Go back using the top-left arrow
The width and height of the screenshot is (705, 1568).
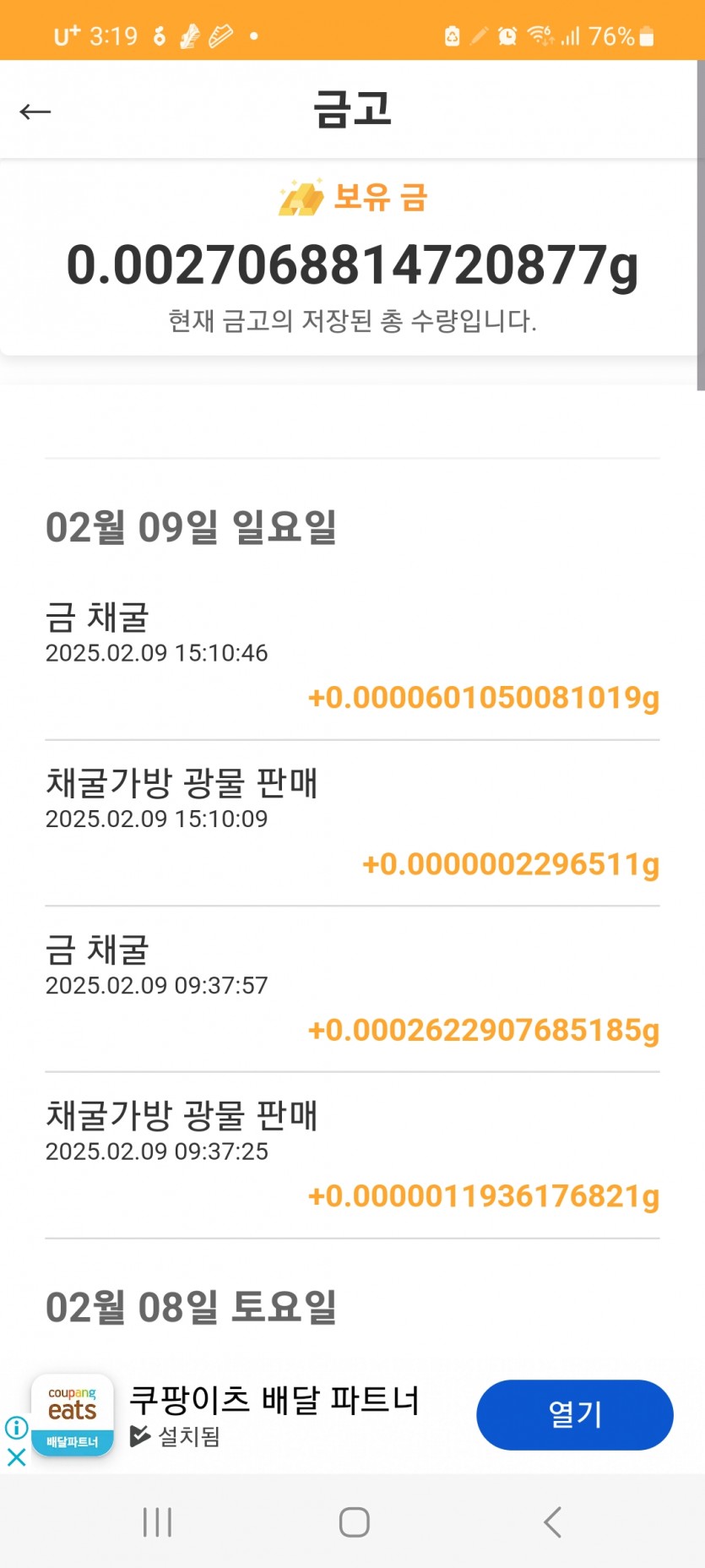35,111
